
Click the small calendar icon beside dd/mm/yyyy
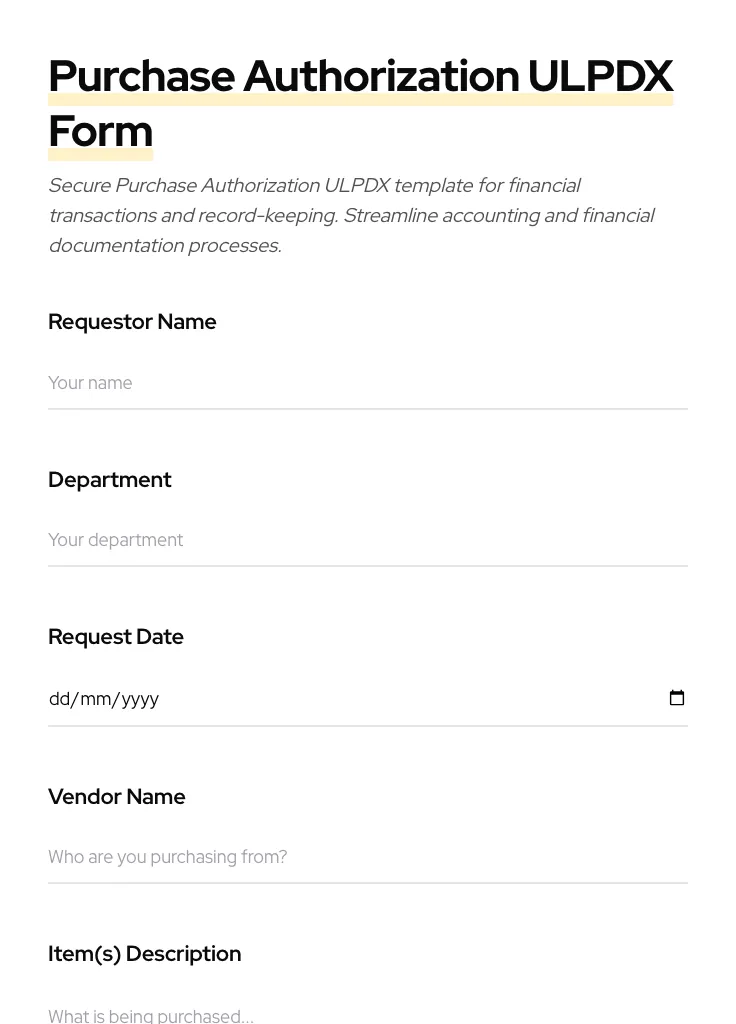677,698
